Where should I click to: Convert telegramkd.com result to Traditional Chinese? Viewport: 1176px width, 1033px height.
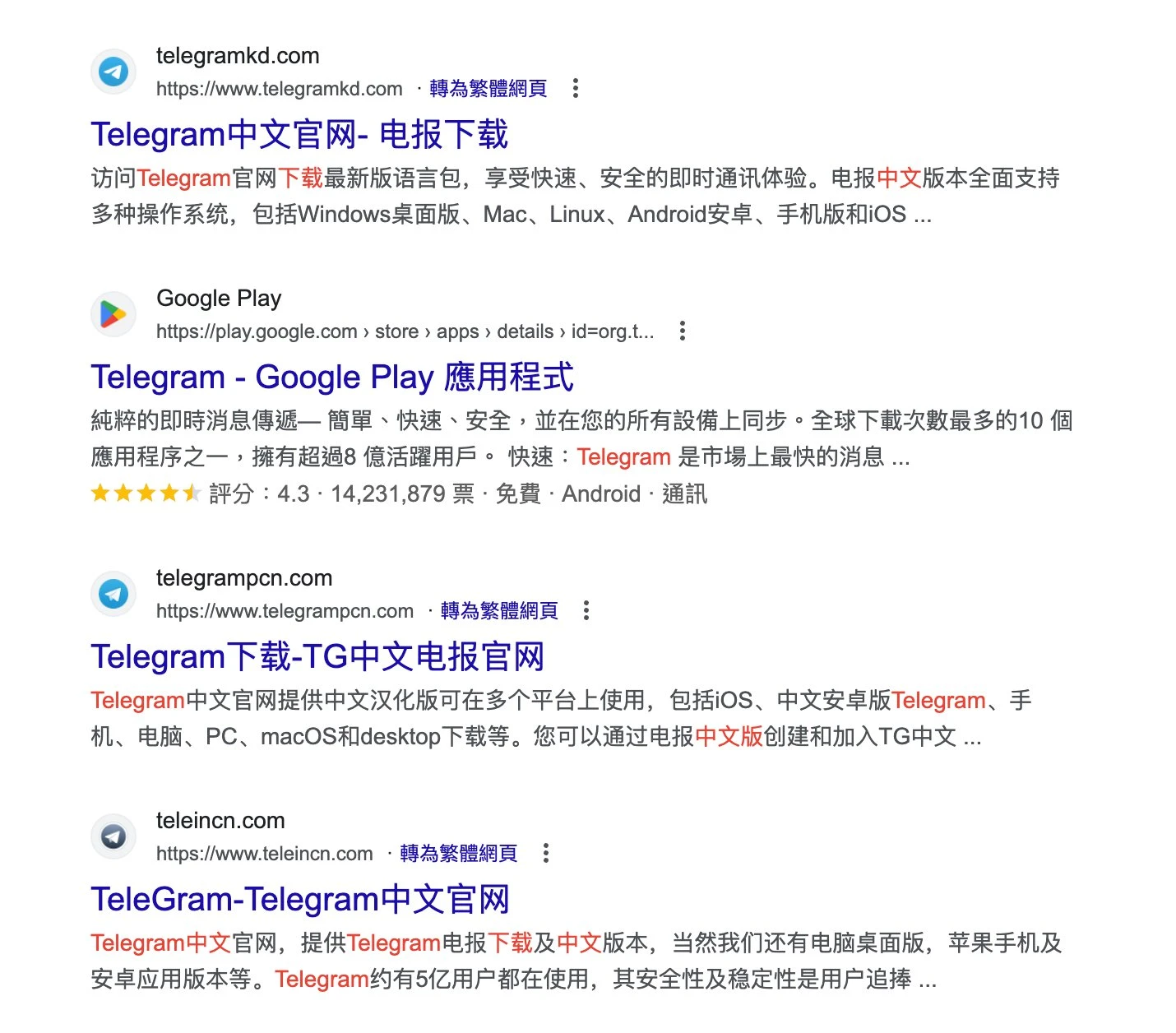(x=488, y=89)
